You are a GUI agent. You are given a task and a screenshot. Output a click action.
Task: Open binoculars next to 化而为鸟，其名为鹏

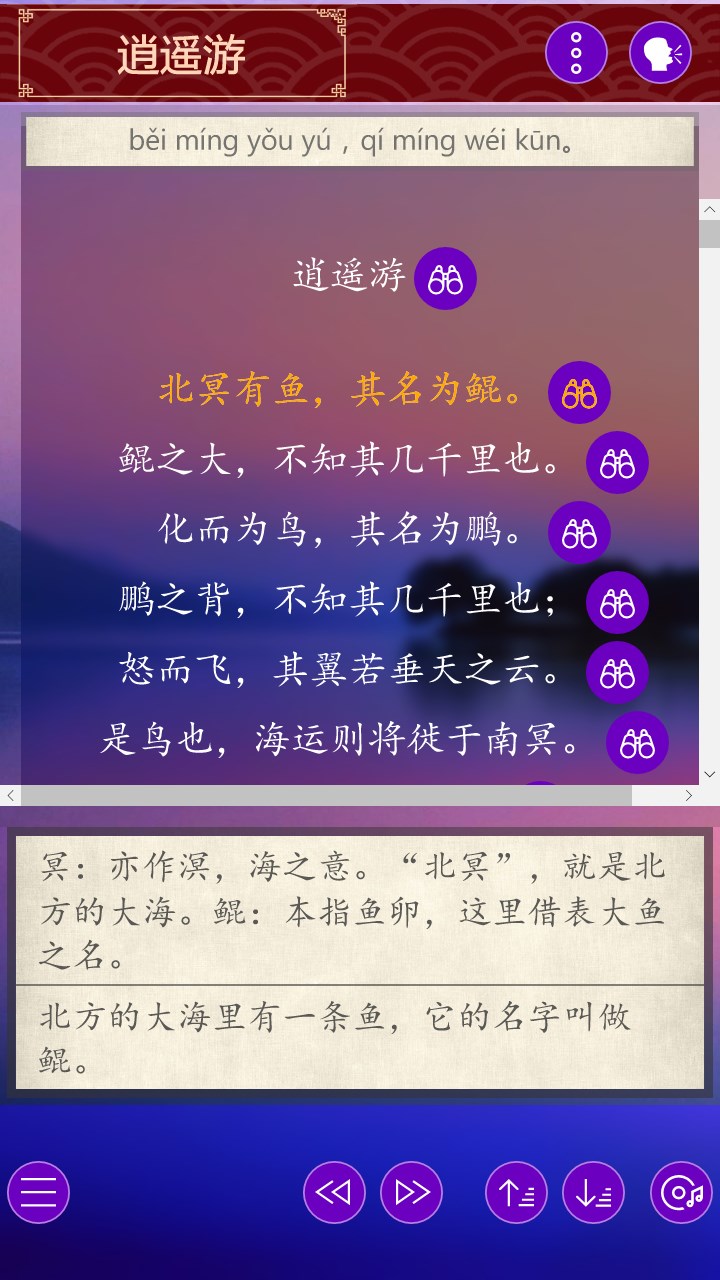click(x=579, y=532)
